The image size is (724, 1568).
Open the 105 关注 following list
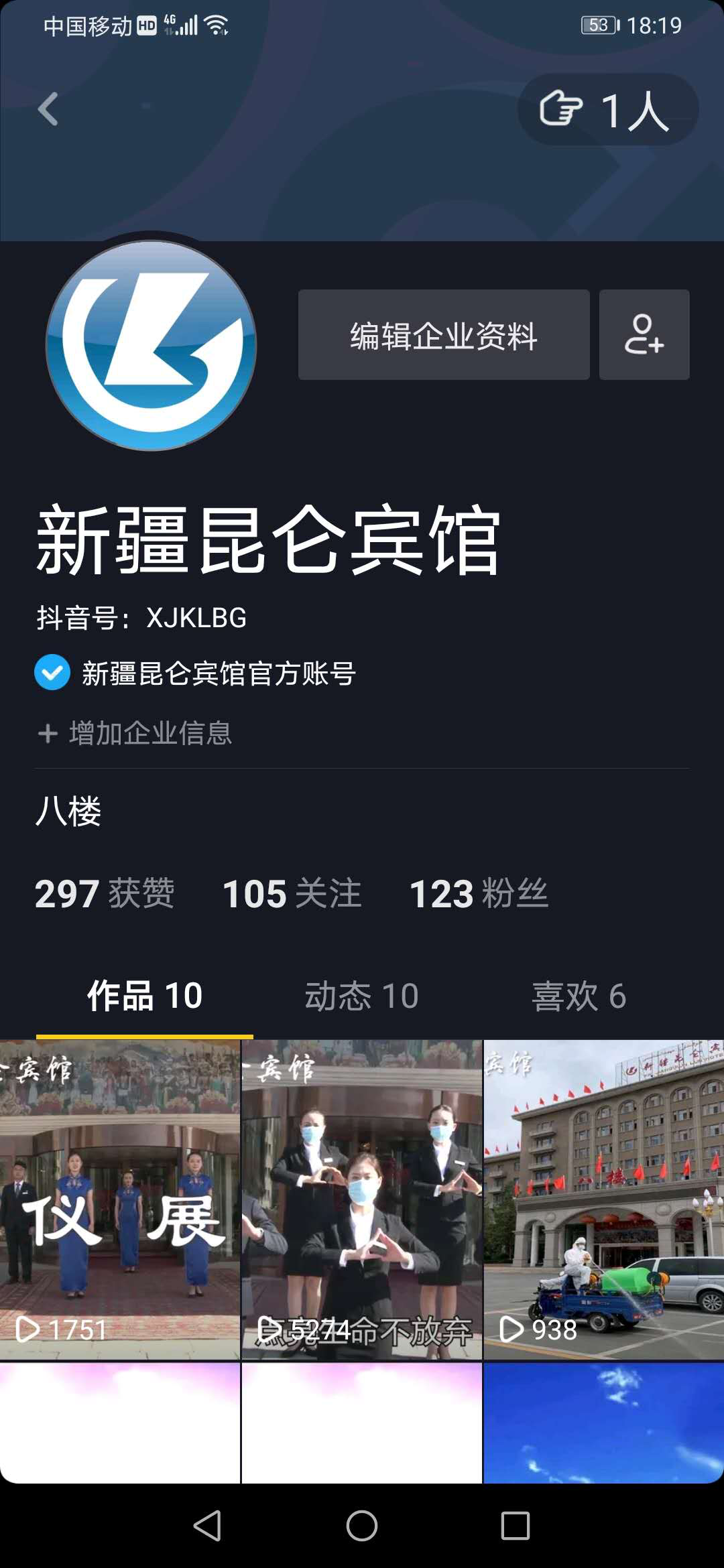(292, 893)
